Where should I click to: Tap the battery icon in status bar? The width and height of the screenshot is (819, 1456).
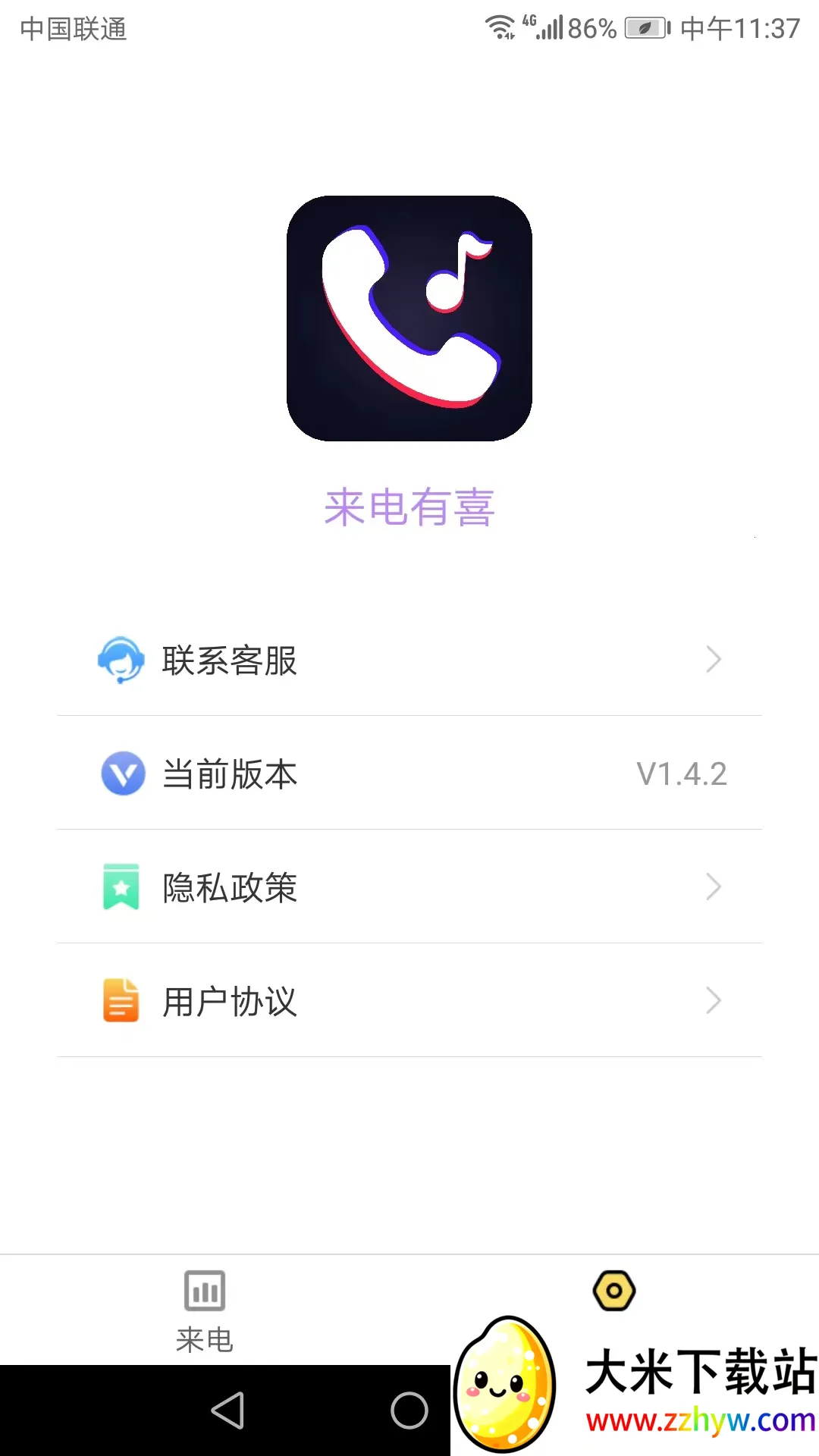tap(644, 27)
